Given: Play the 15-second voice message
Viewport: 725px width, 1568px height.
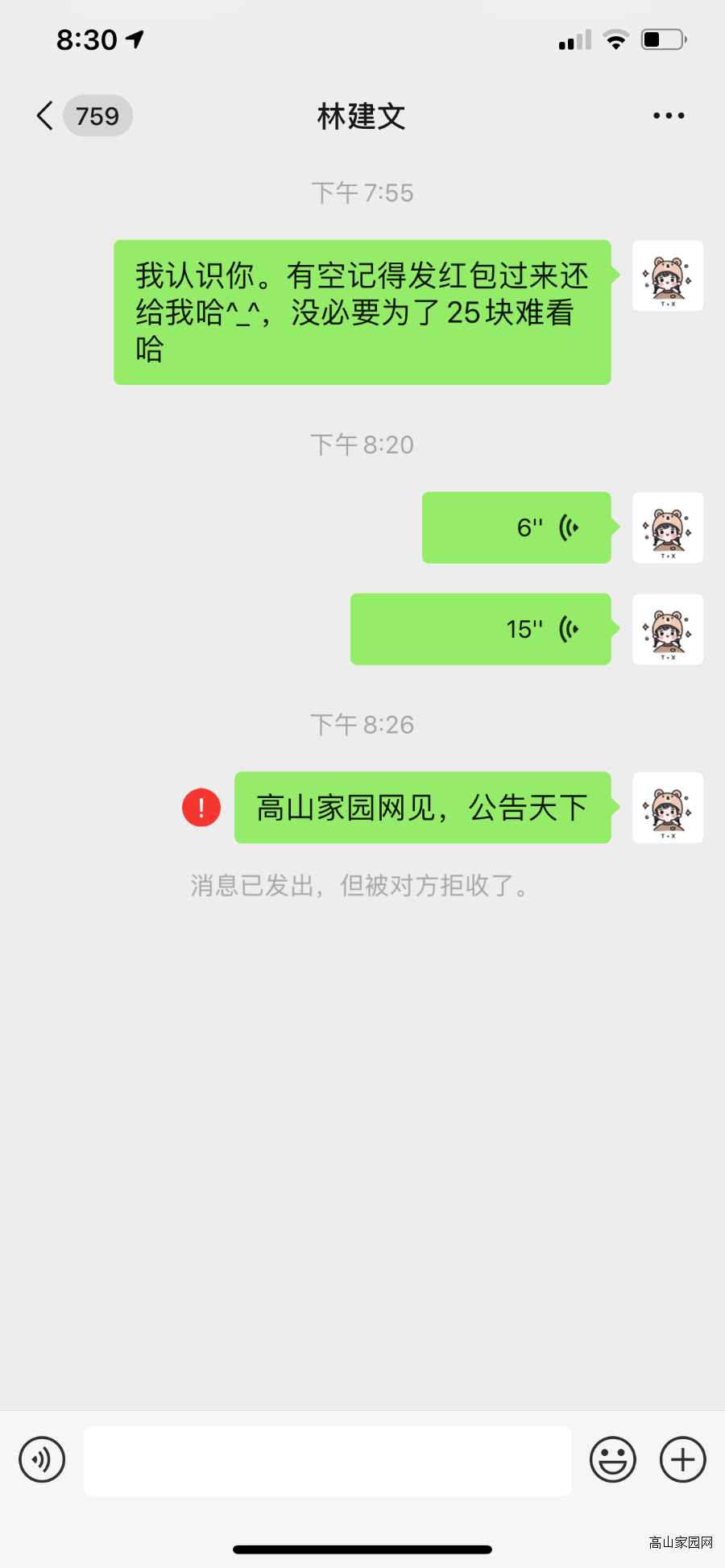Looking at the screenshot, I should tap(480, 629).
